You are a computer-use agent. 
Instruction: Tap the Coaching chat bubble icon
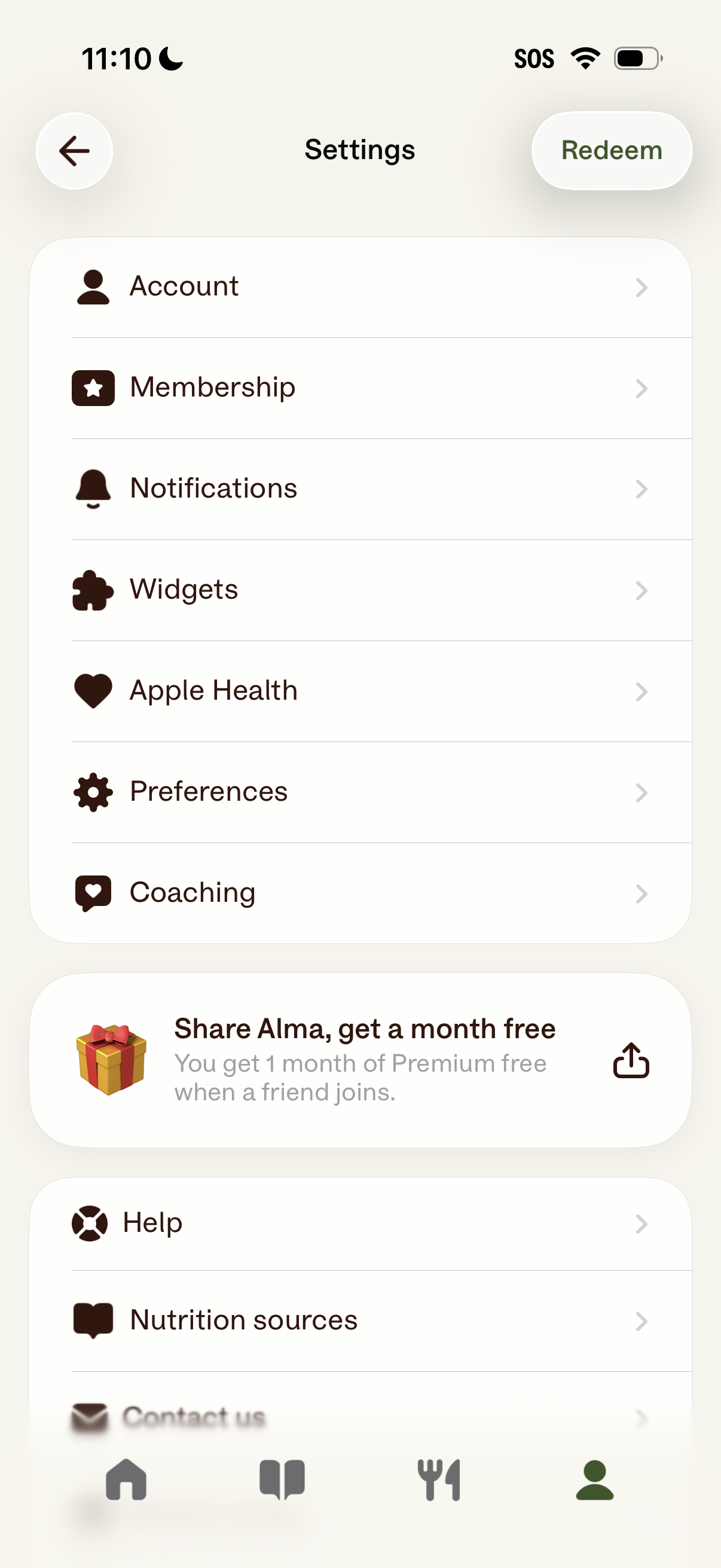point(93,893)
